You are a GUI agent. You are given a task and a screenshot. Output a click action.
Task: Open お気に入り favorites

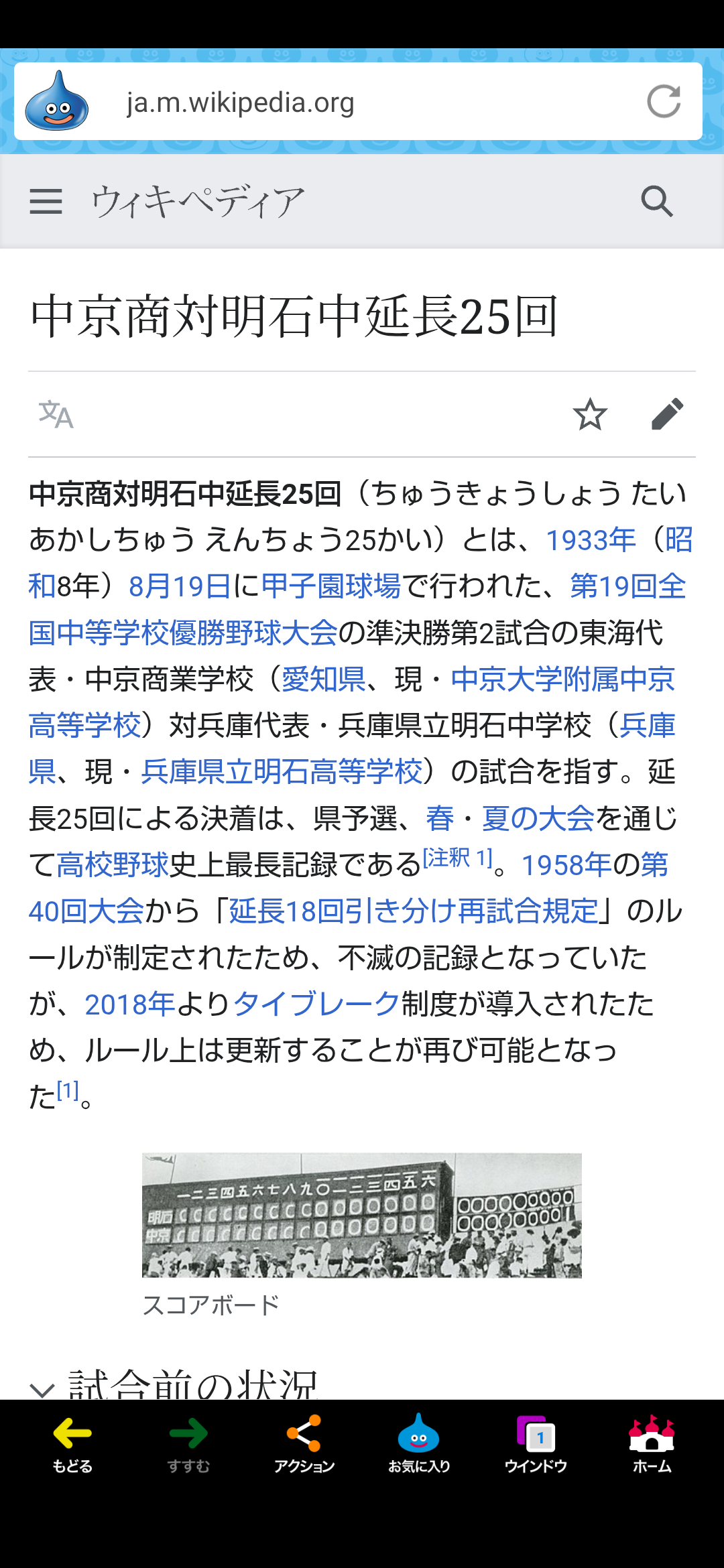click(x=419, y=1445)
